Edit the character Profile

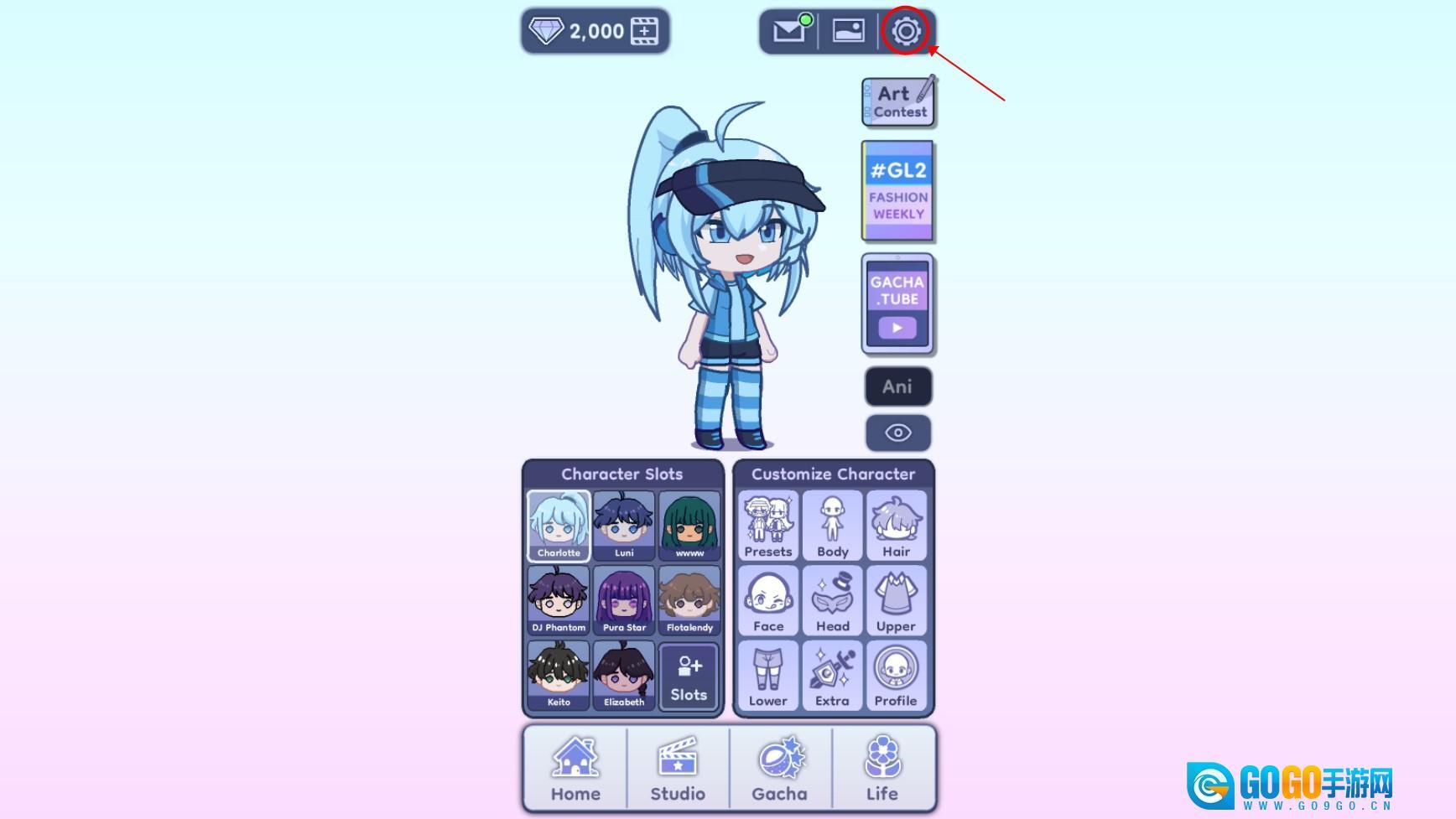coord(896,676)
